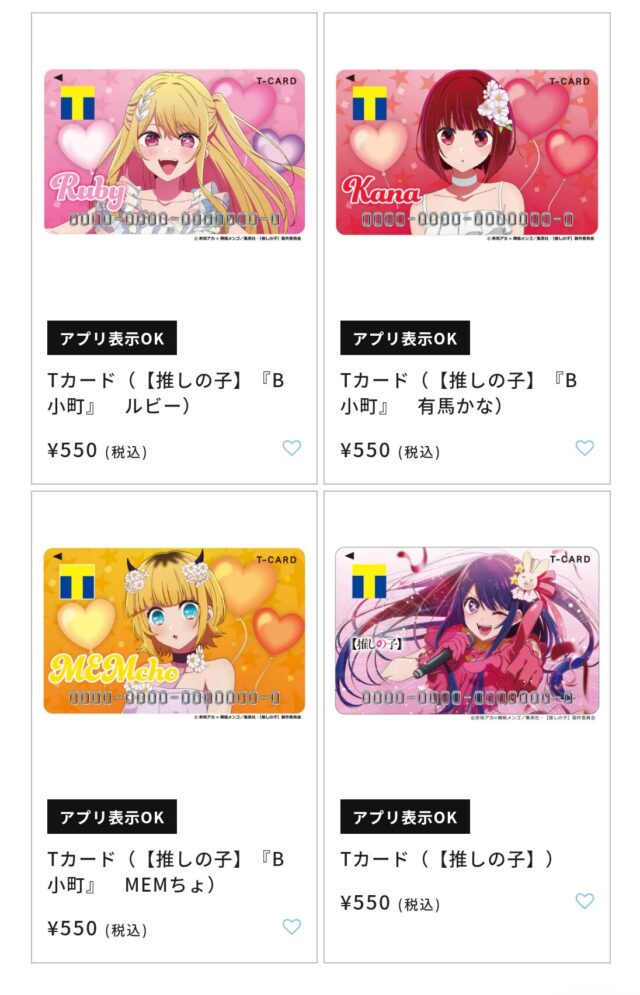Favorite the ルビー Tカード with the heart
This screenshot has height=995, width=640.
pos(291,448)
